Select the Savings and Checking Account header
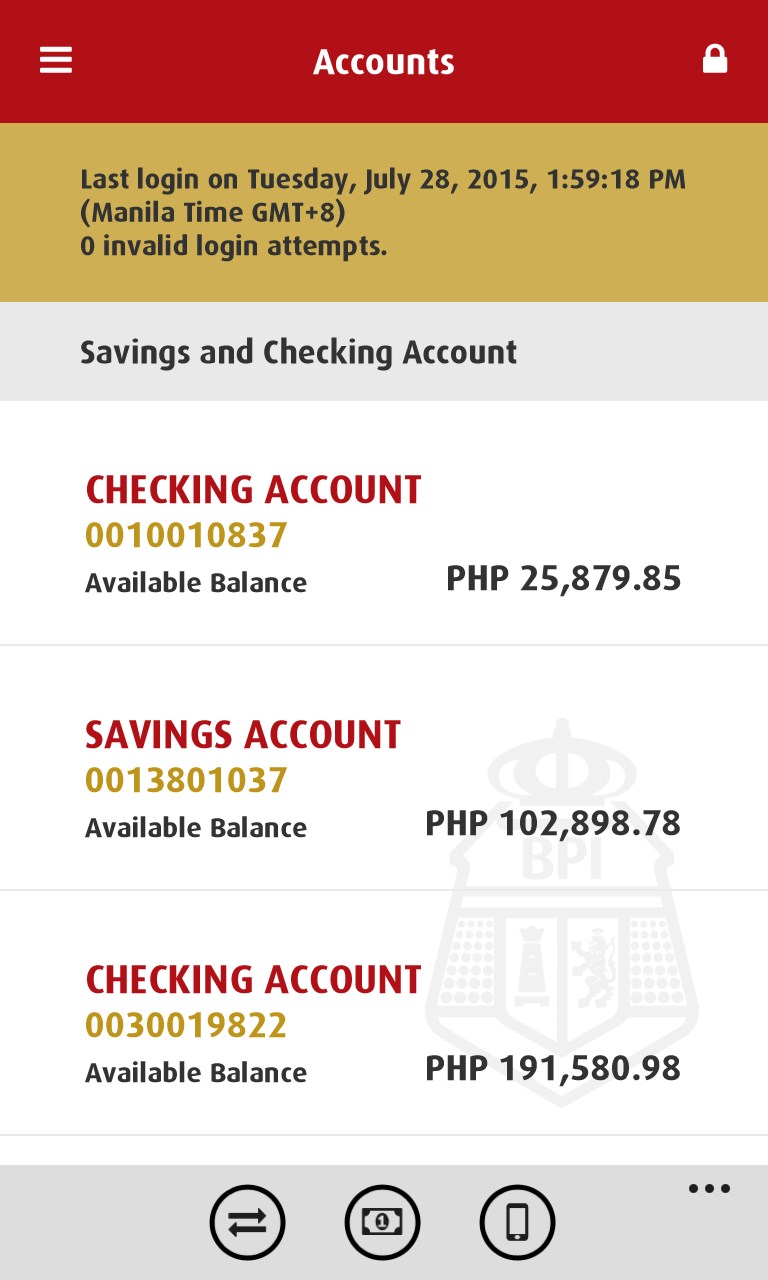The image size is (768, 1280). pyautogui.click(x=298, y=351)
